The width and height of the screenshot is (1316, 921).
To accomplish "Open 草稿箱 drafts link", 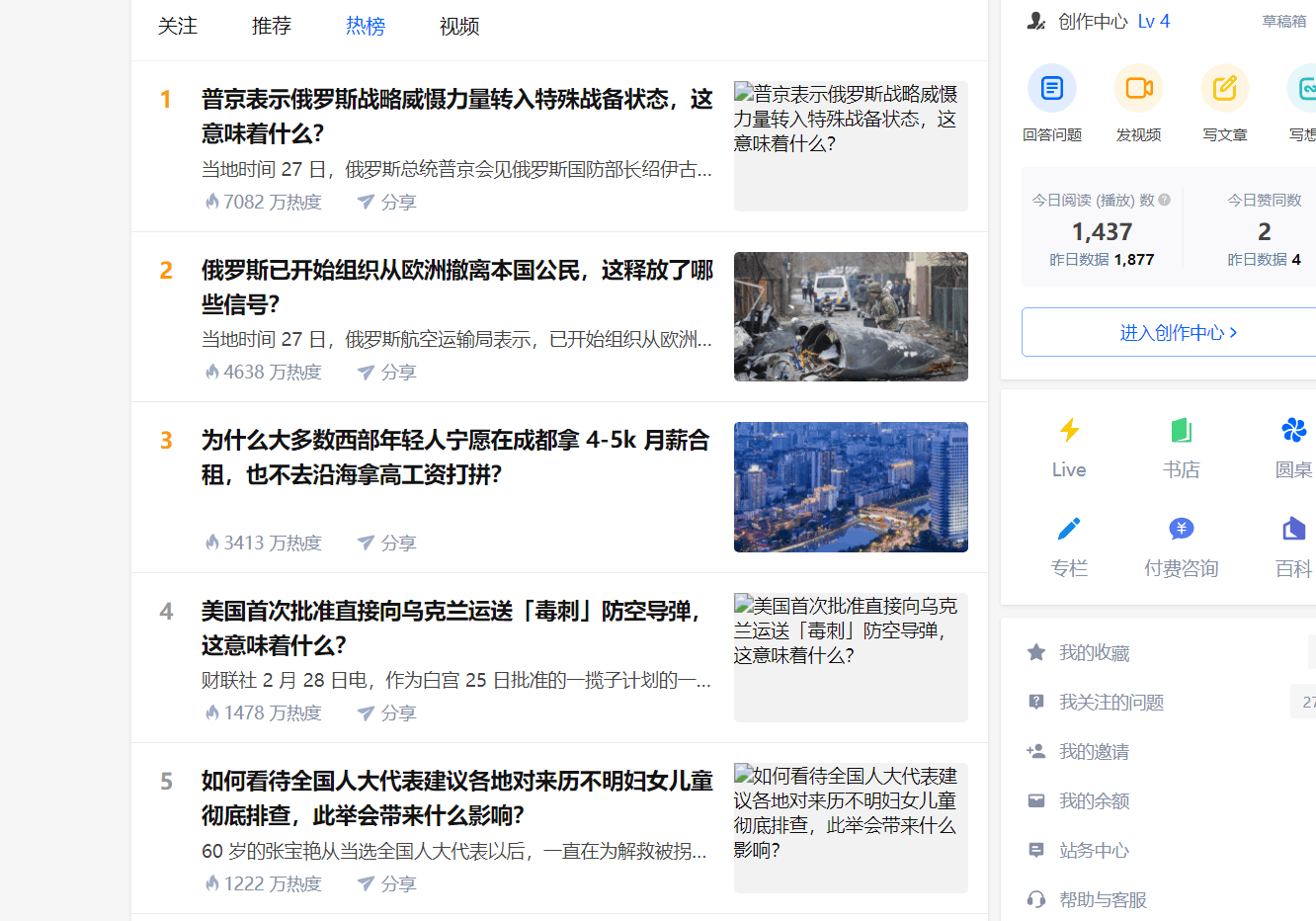I will (1283, 22).
